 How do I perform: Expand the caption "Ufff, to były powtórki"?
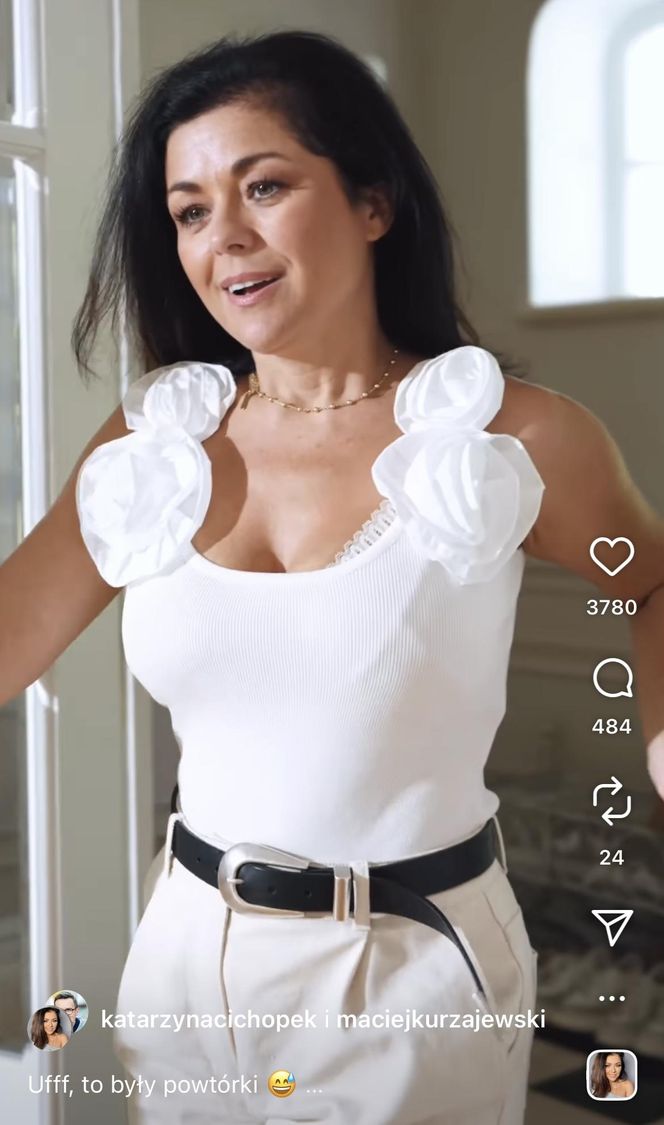313,1087
